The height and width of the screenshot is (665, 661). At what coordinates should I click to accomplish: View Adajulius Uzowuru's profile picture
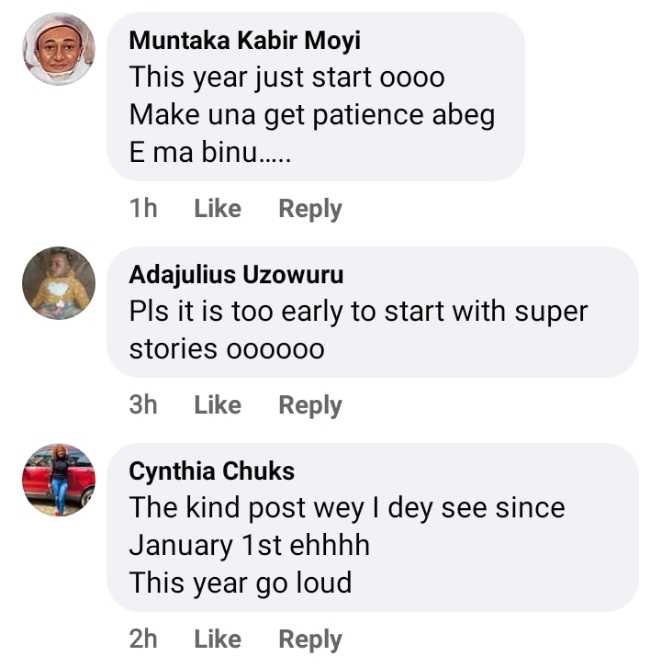pyautogui.click(x=59, y=283)
